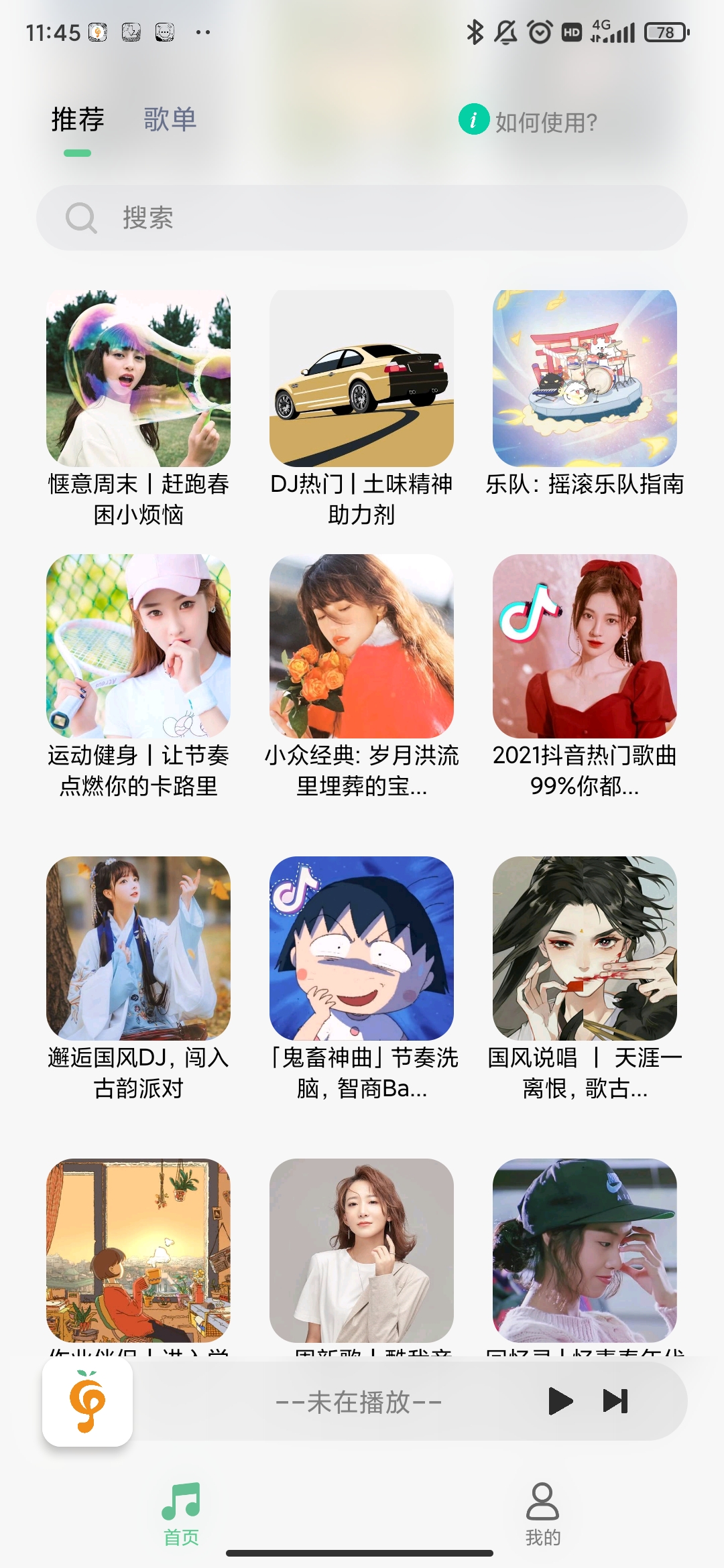Open the search bar magnifier icon
Image resolution: width=724 pixels, height=1568 pixels.
[x=80, y=216]
